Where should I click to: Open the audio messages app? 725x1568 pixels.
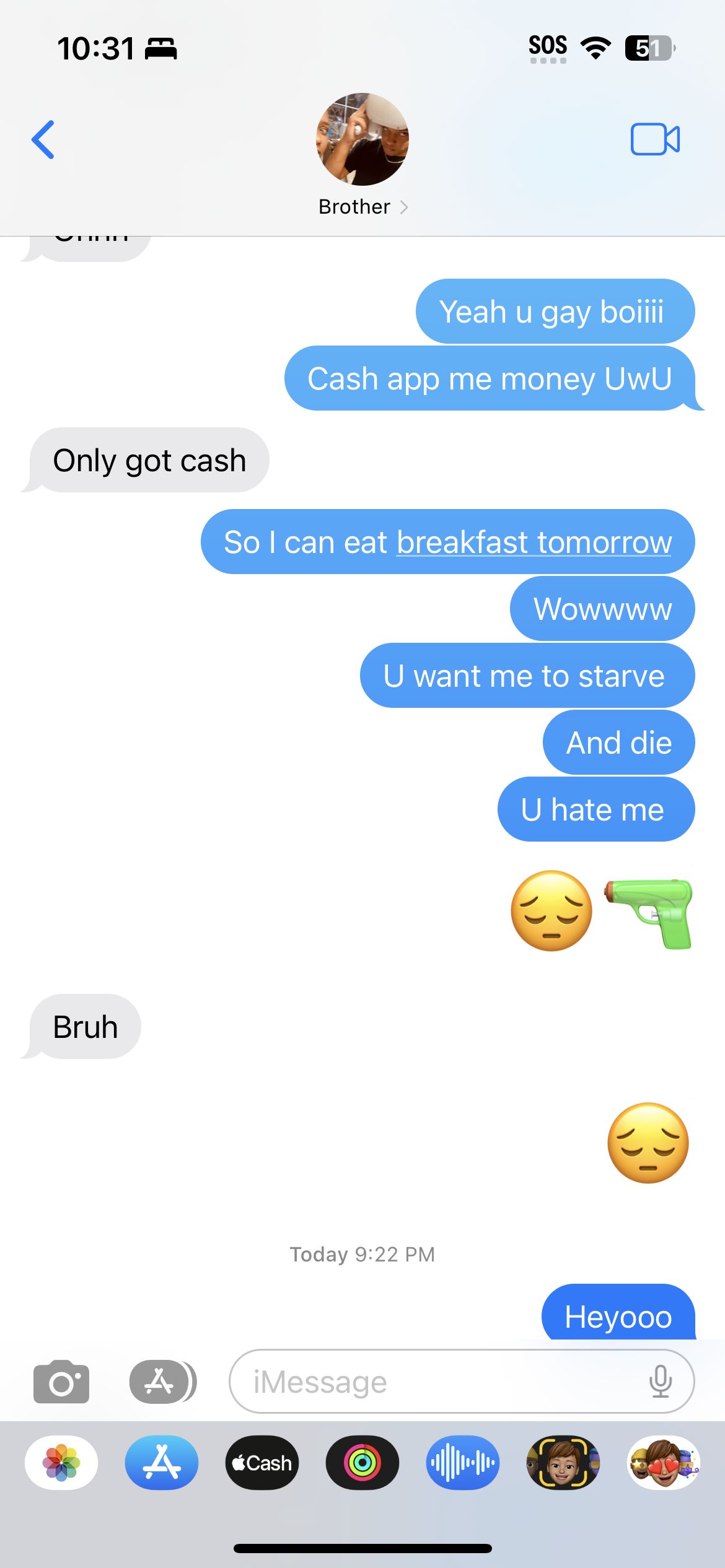tap(463, 1463)
